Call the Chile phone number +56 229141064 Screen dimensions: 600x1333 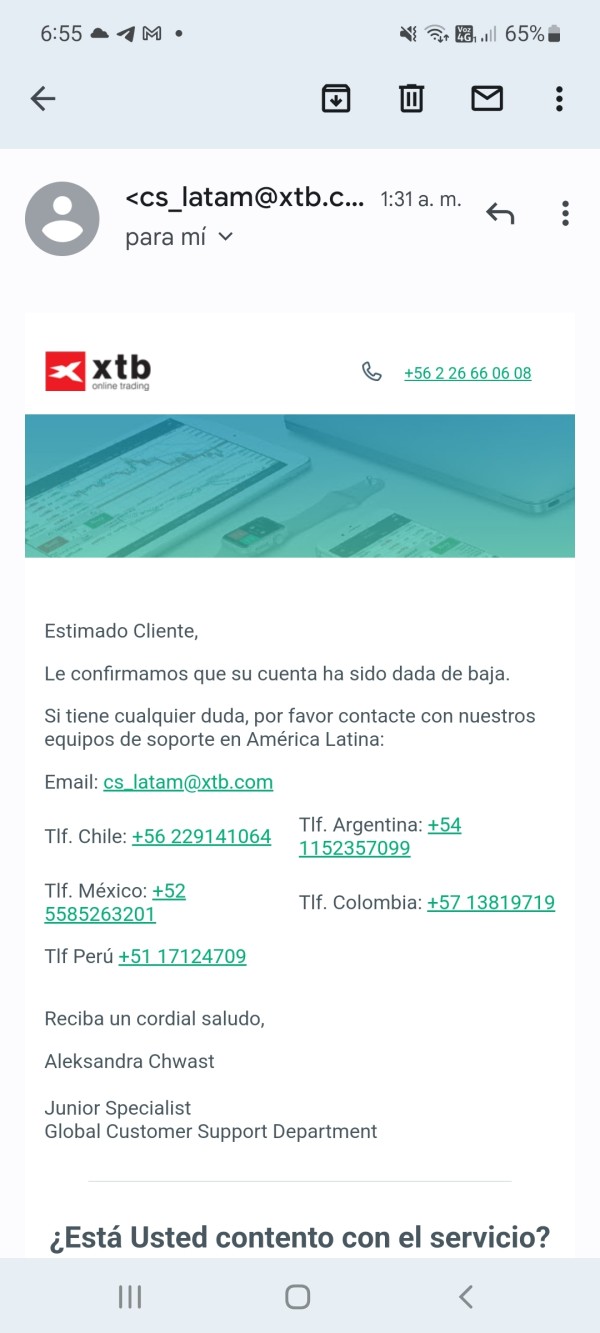click(x=201, y=836)
